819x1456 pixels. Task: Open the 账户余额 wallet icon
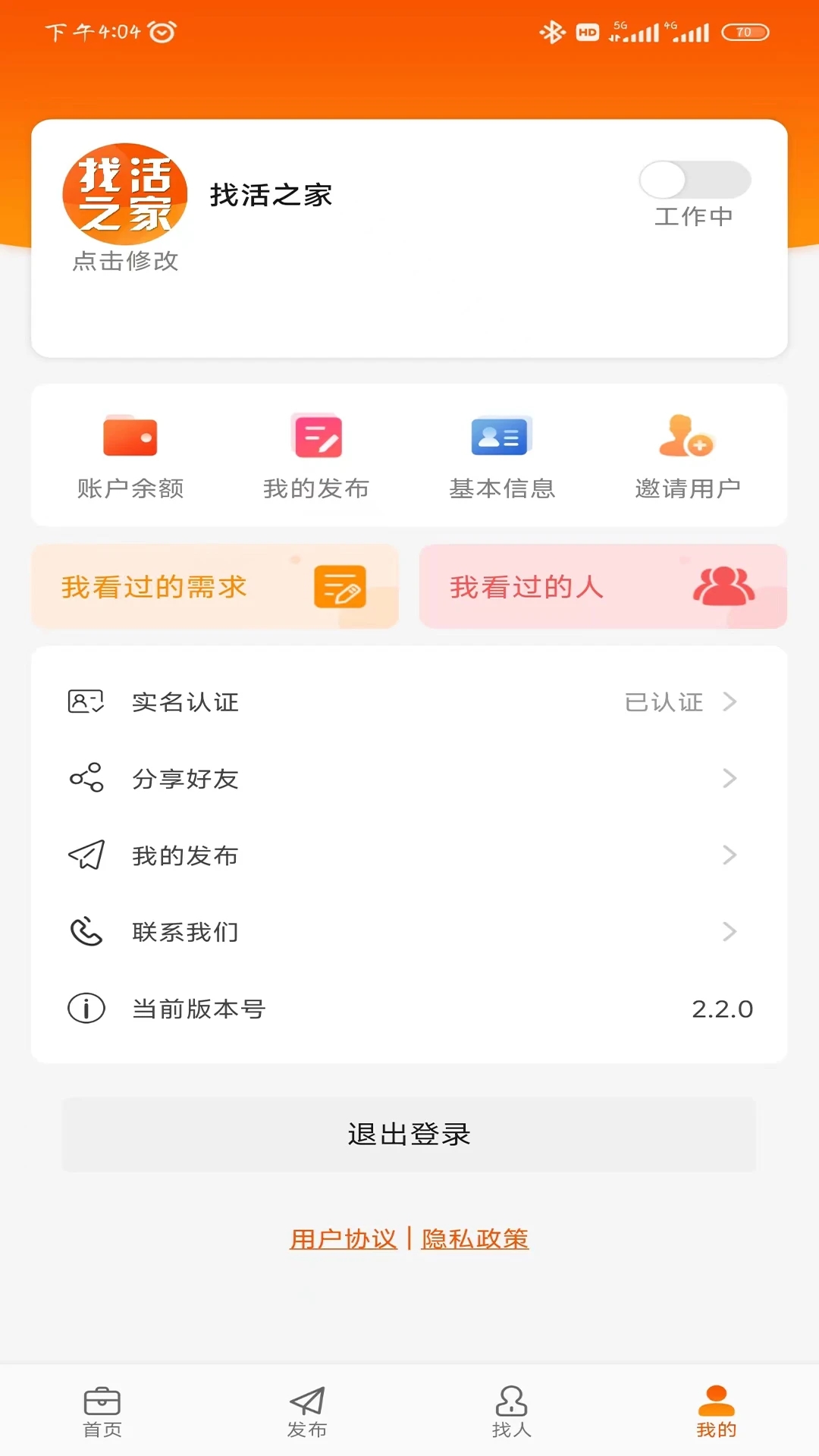[x=130, y=437]
